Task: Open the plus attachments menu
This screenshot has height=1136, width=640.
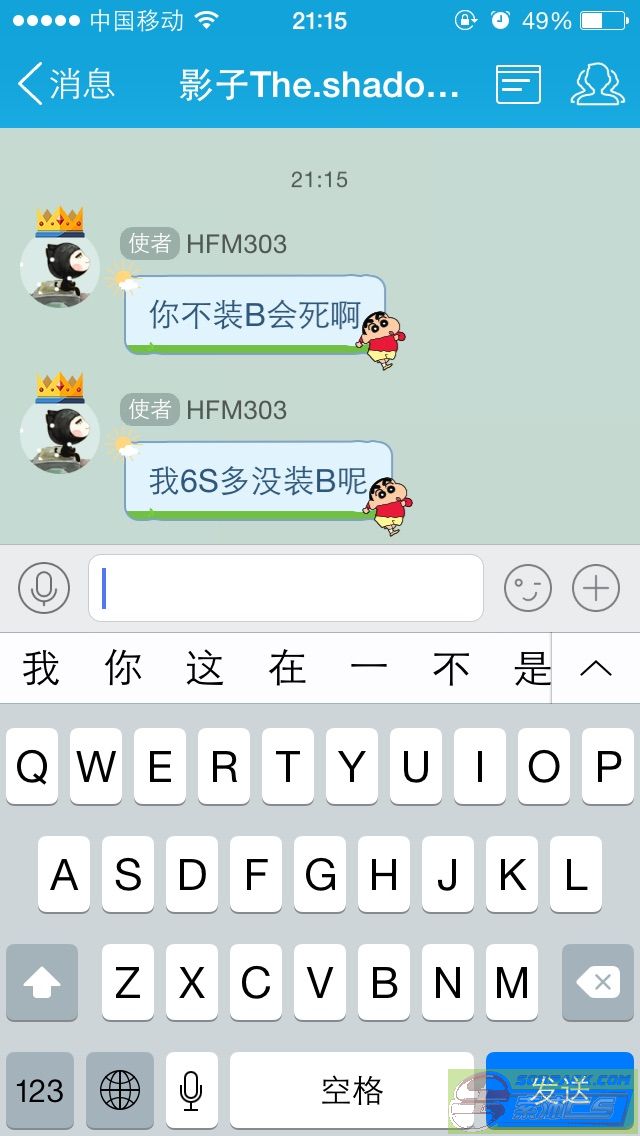Action: pyautogui.click(x=596, y=588)
